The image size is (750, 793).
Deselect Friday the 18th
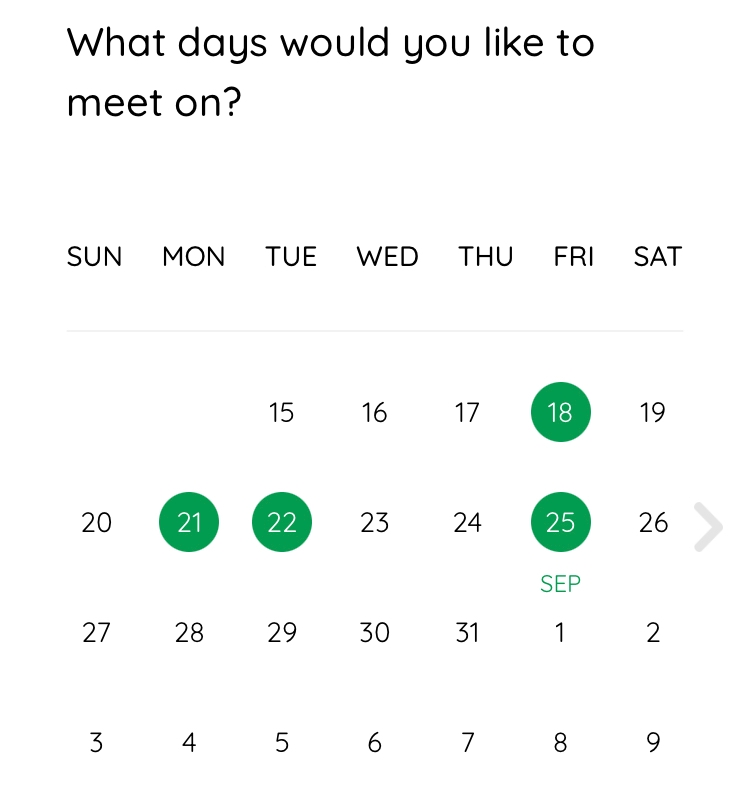[560, 412]
